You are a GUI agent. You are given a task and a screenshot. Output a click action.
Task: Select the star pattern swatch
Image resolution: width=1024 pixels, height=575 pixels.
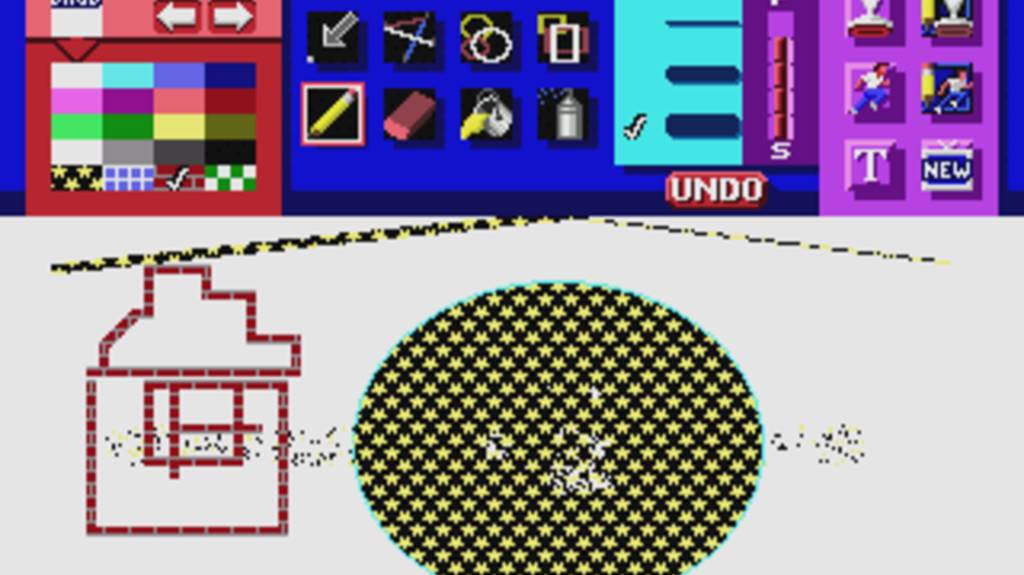76,178
